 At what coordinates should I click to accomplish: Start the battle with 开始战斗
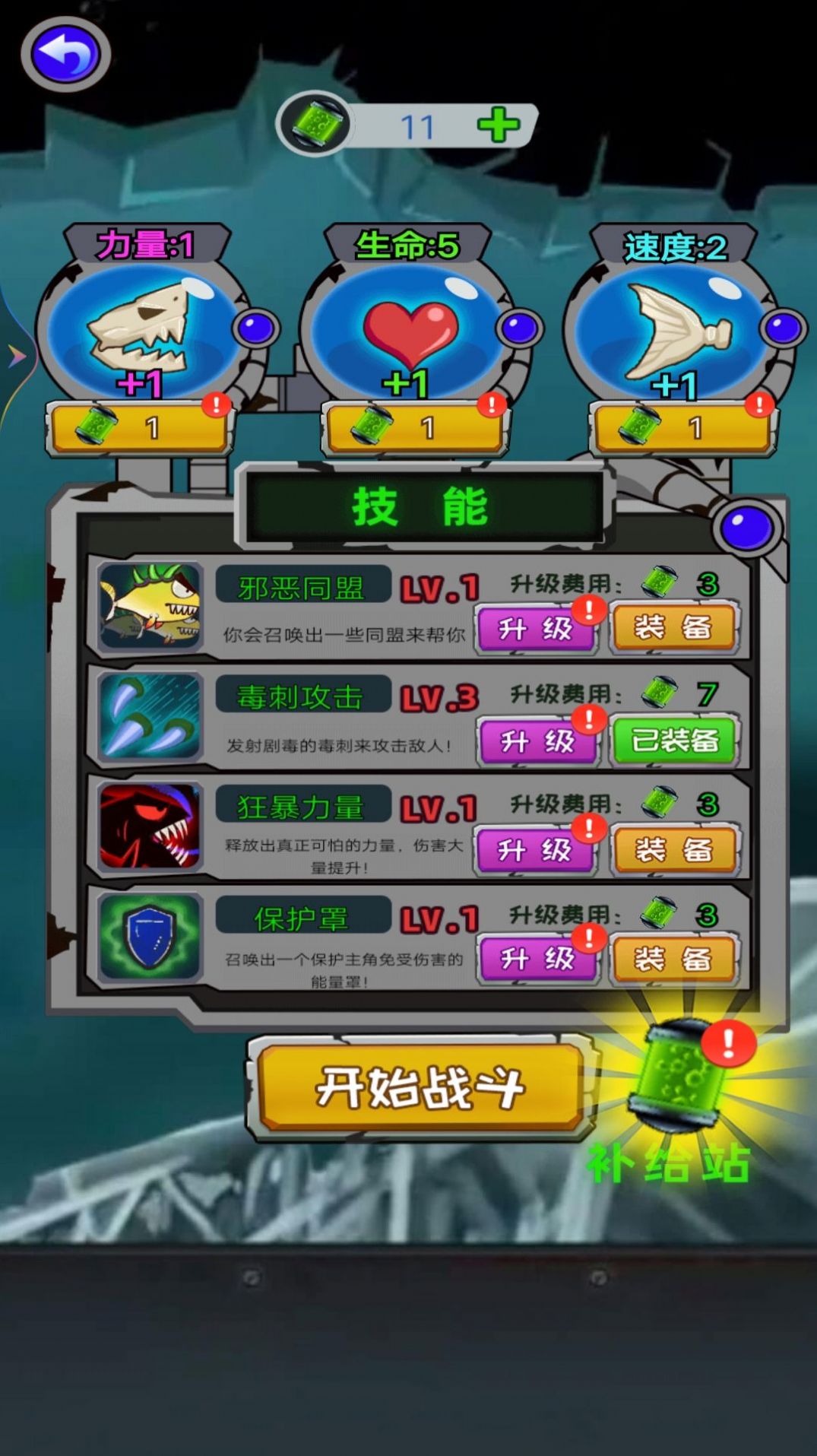(x=420, y=1087)
